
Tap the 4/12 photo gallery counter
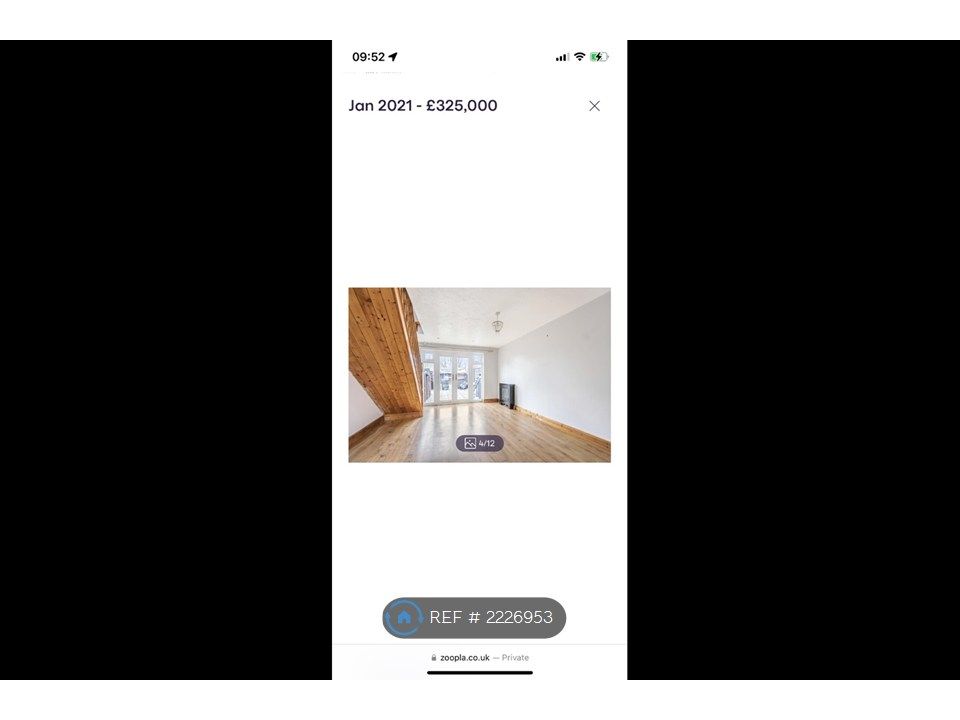(x=480, y=443)
